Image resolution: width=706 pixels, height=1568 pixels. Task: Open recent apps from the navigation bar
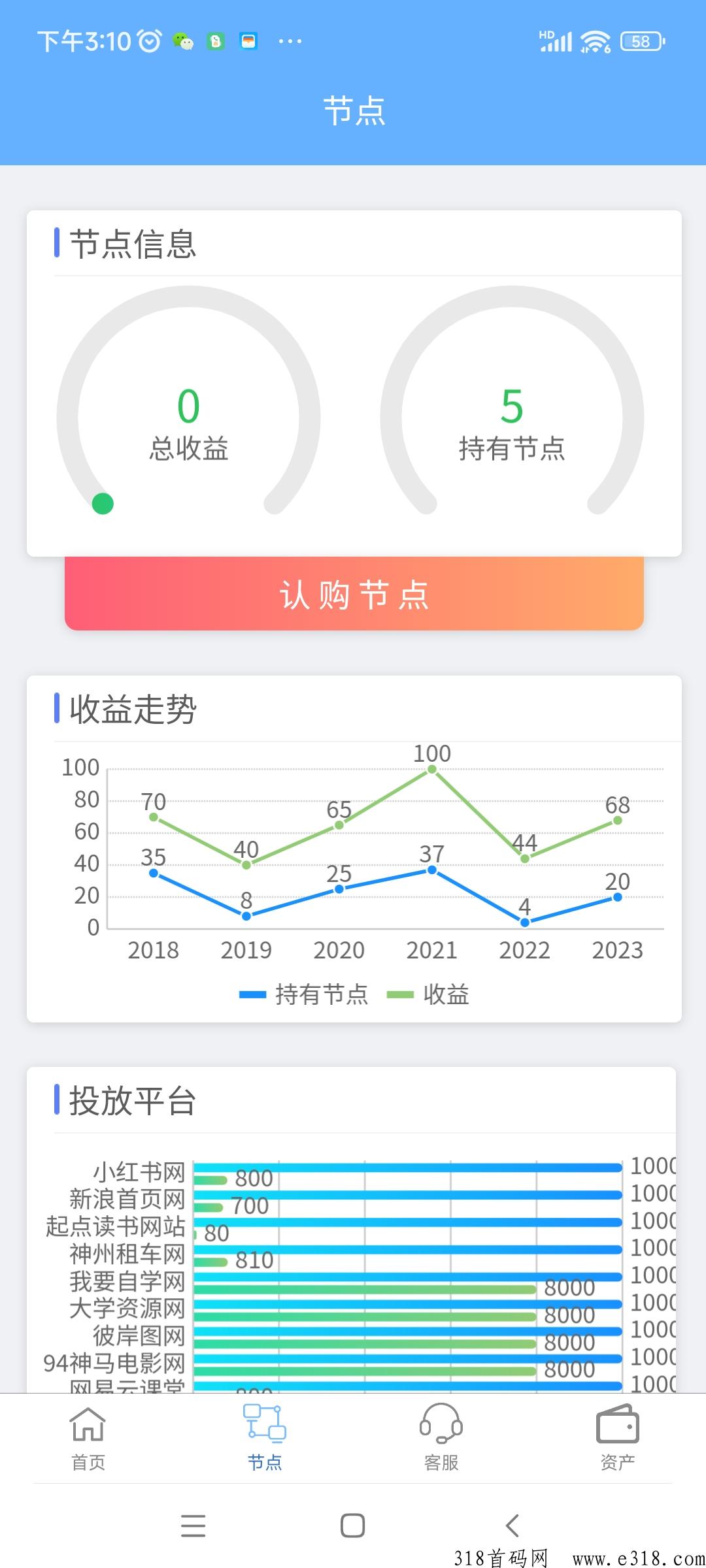(x=193, y=1526)
